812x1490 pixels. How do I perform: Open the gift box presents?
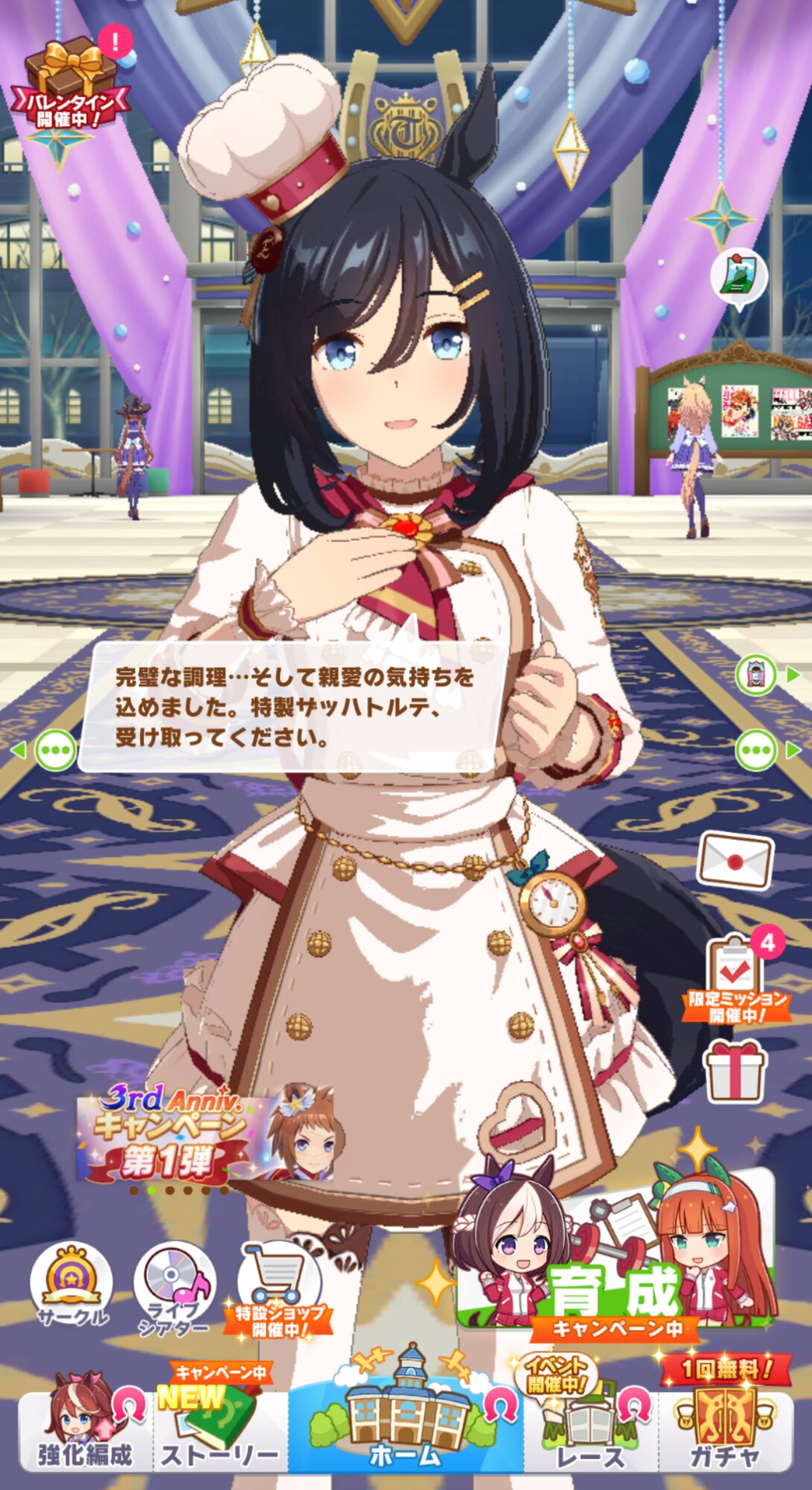click(x=735, y=1071)
